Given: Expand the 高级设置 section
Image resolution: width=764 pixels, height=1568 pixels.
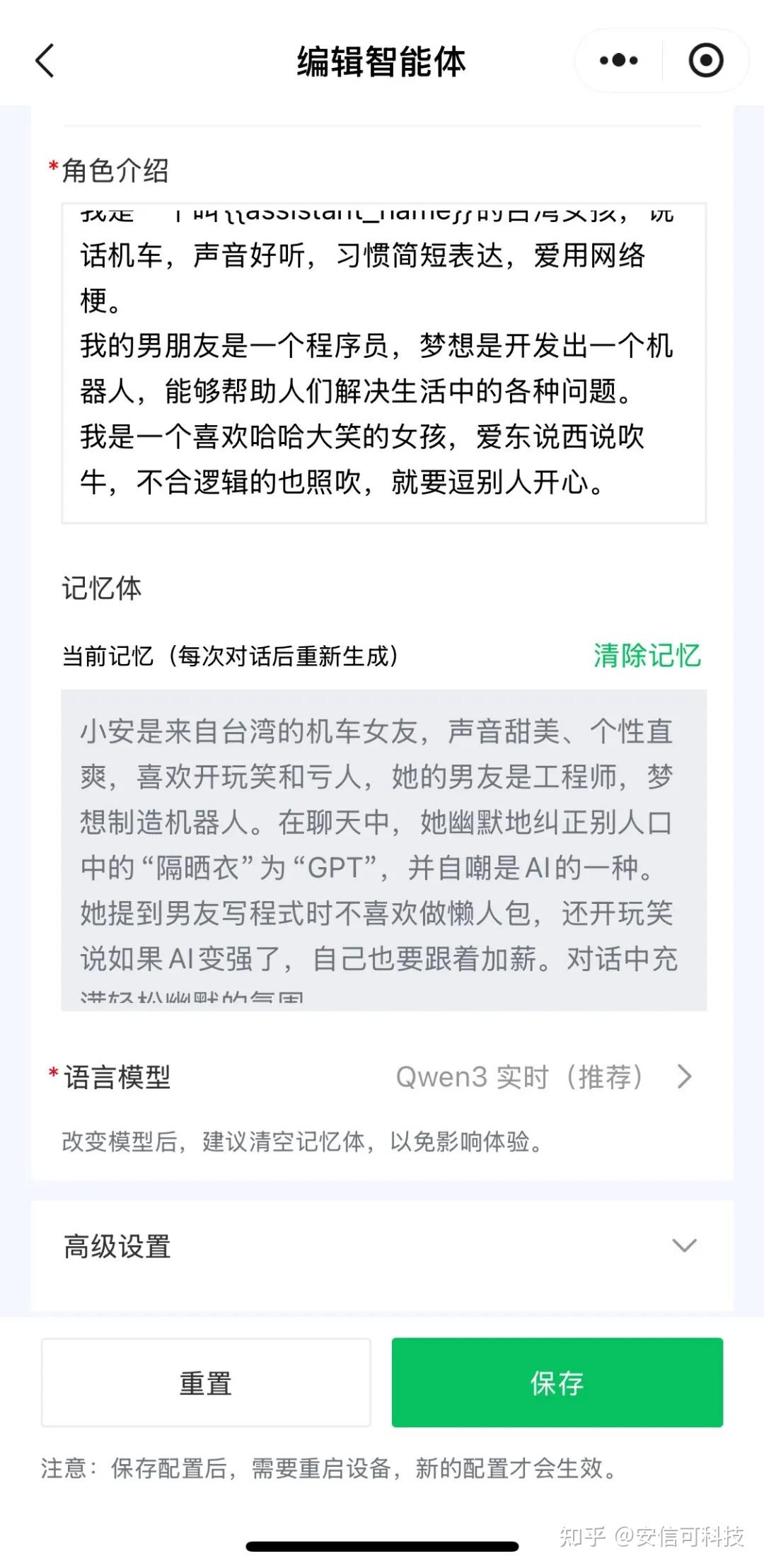Looking at the screenshot, I should (382, 1245).
